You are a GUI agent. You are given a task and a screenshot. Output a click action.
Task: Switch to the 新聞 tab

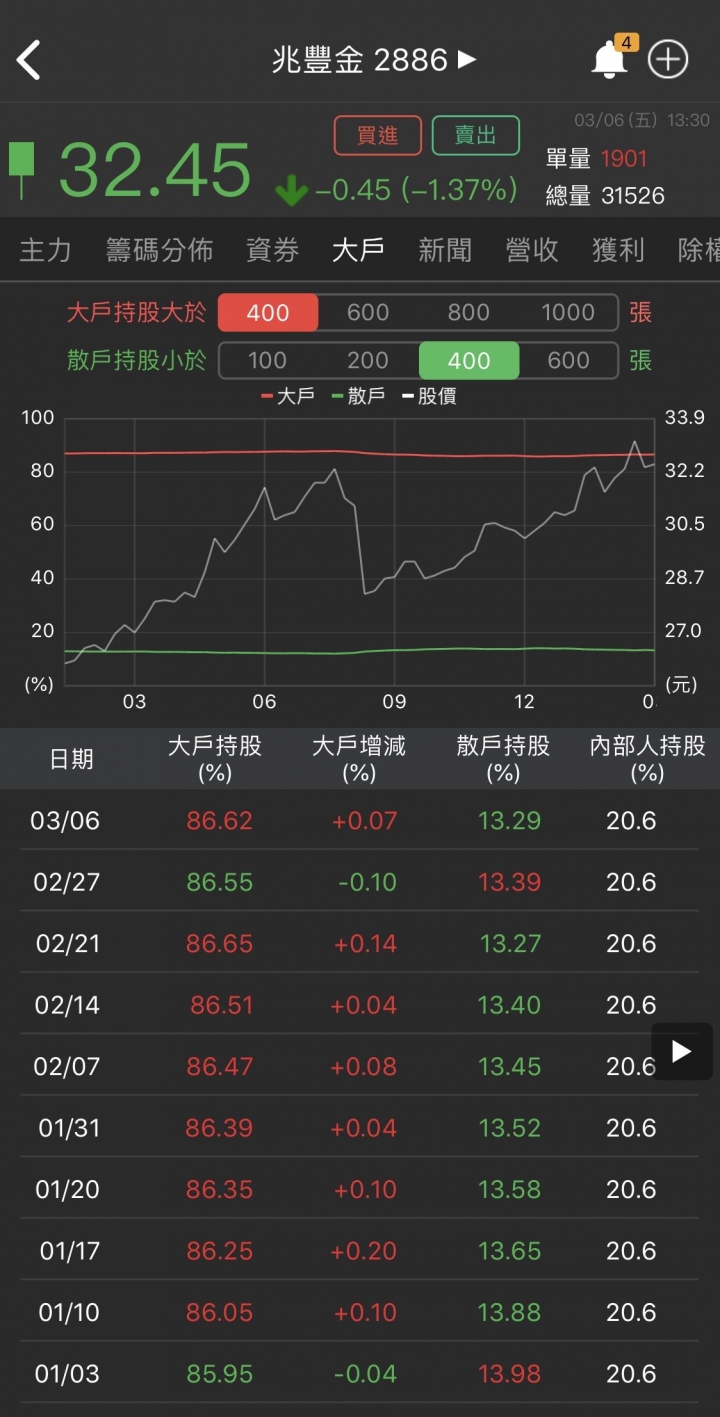point(445,250)
